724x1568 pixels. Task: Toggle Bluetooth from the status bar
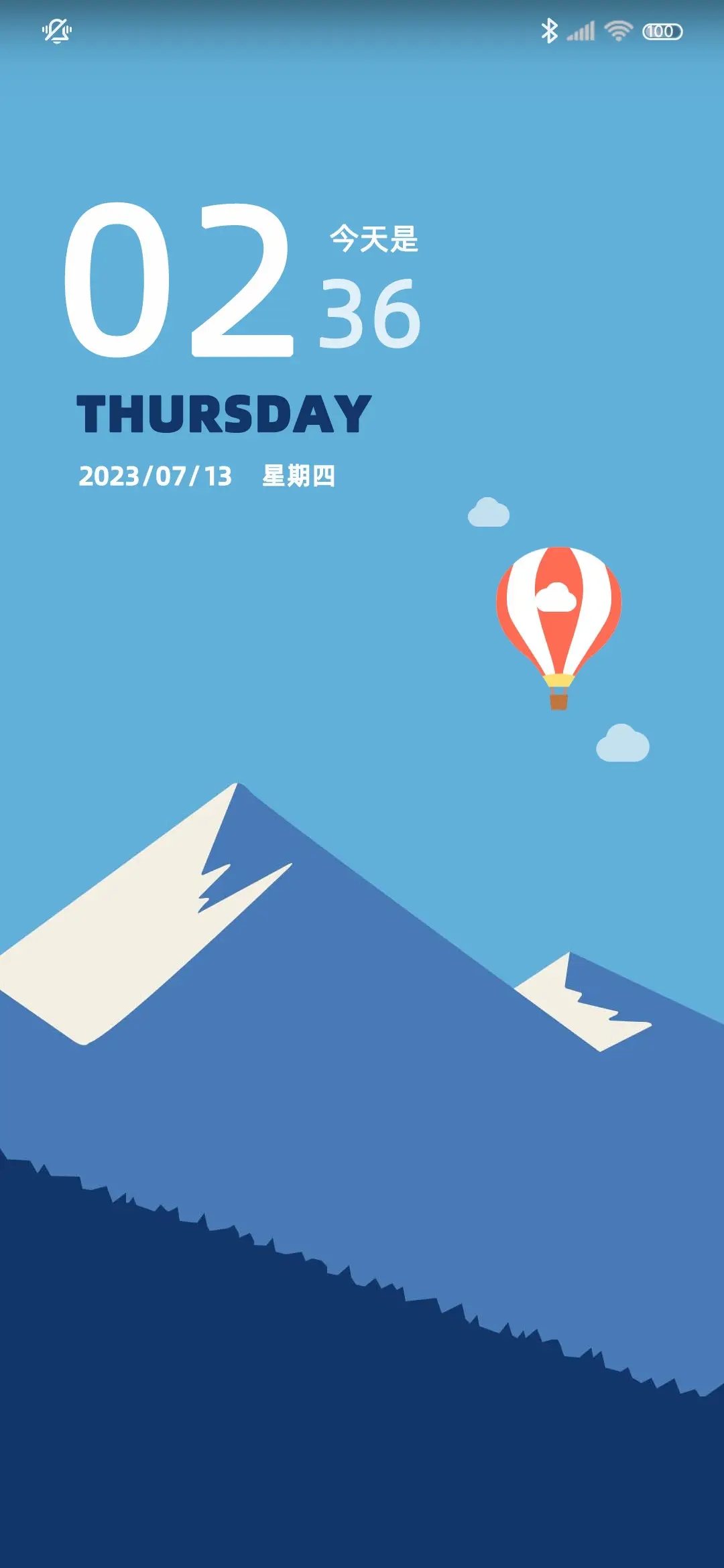(x=551, y=30)
